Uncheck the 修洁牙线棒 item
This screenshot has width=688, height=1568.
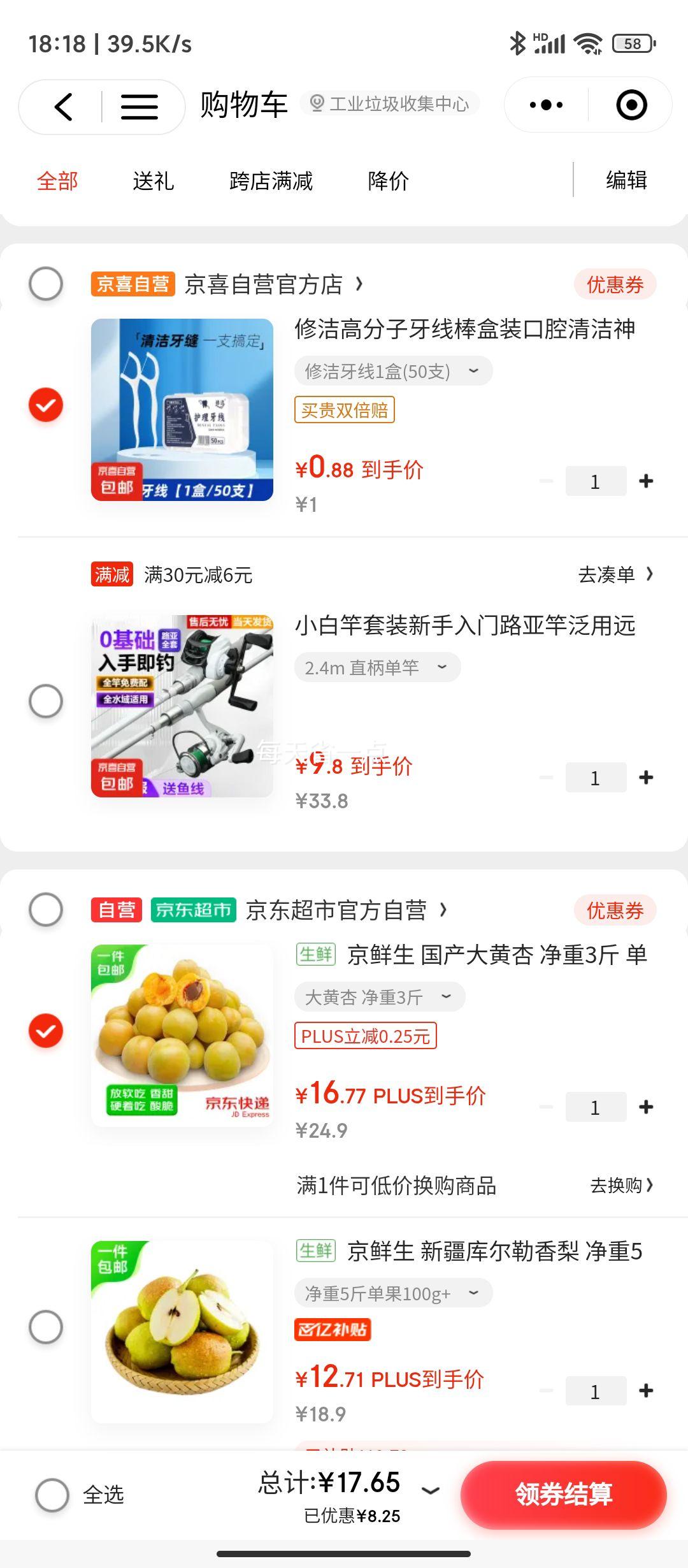[x=46, y=405]
